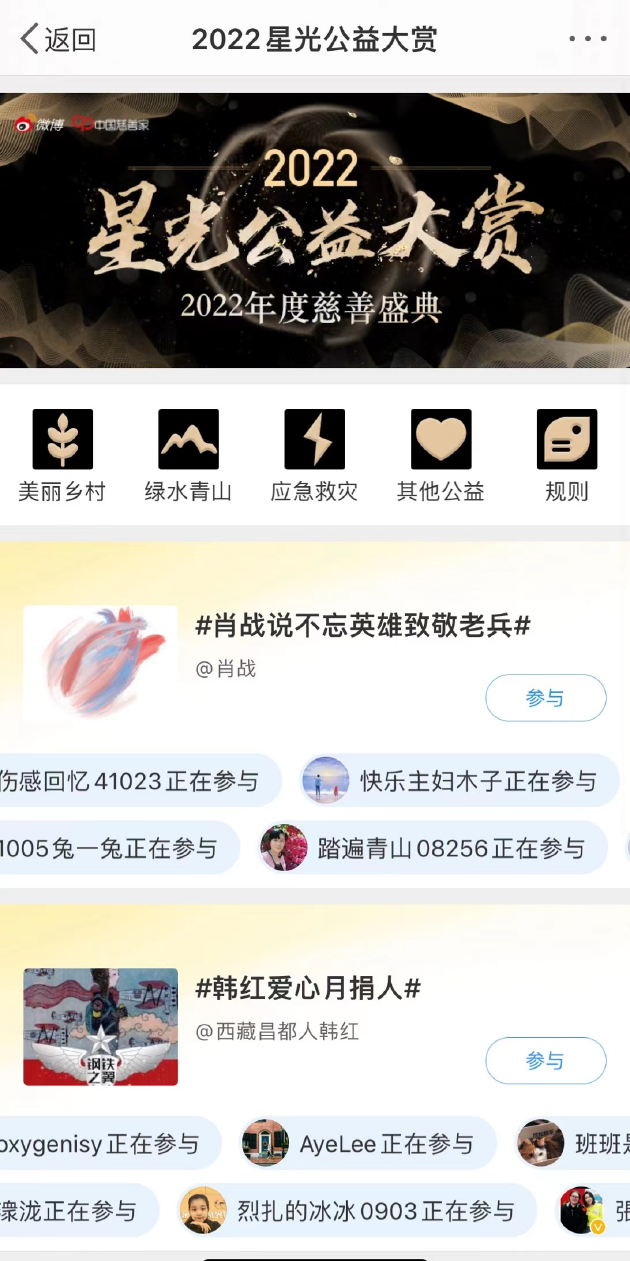View the 规则 rules page
630x1261 pixels.
[566, 455]
